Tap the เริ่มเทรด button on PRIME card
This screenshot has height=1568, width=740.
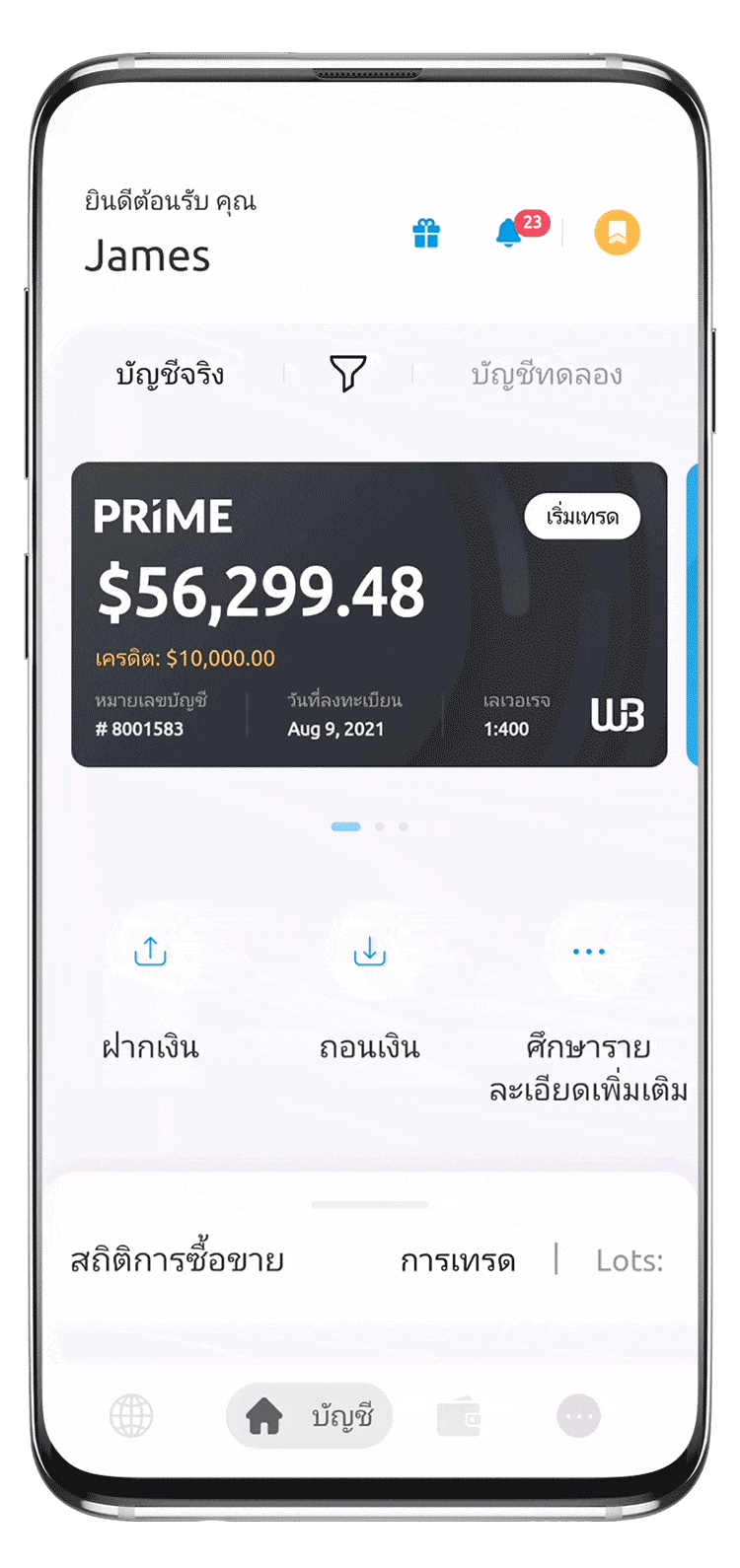pyautogui.click(x=581, y=517)
